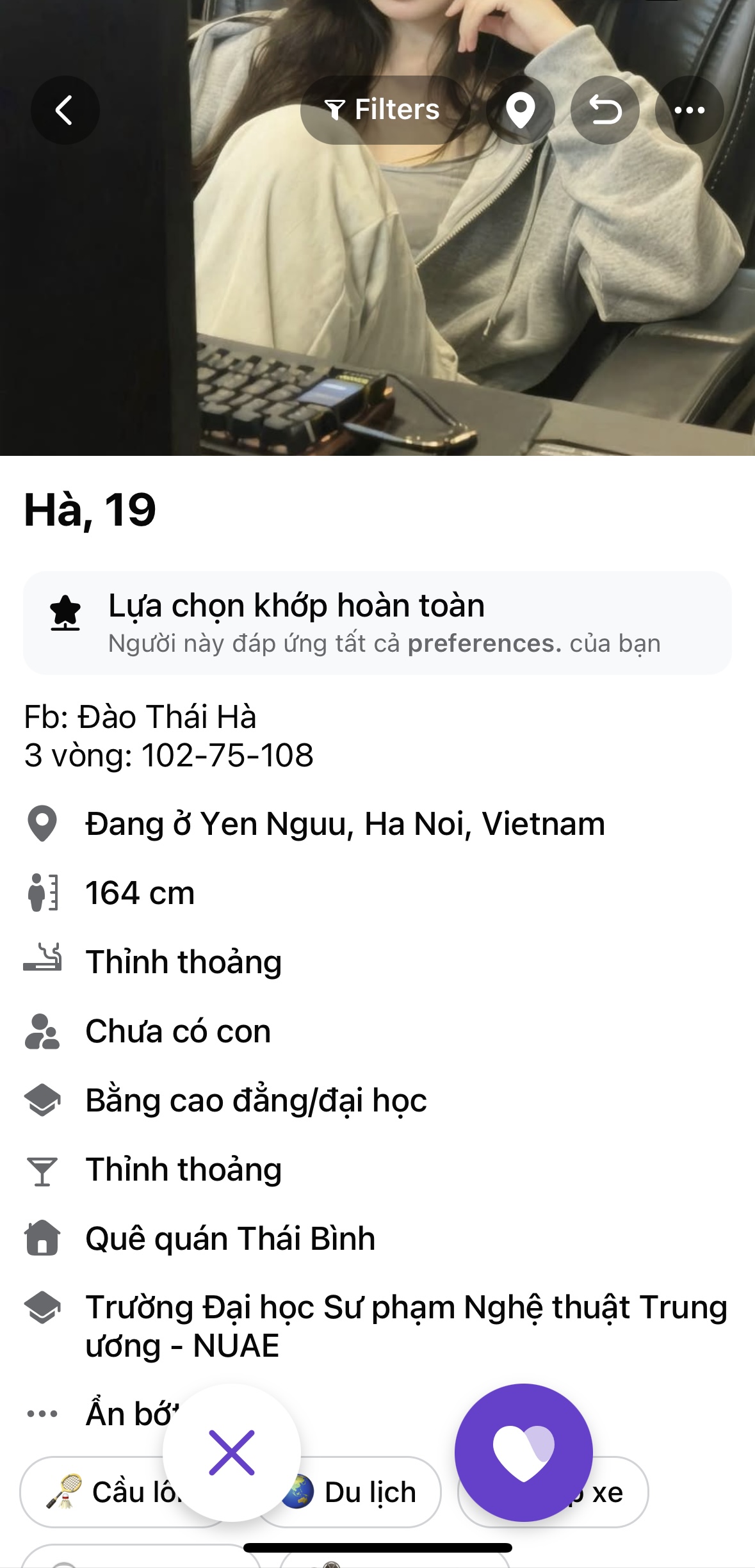The width and height of the screenshot is (755, 1568).
Task: Undo the last swipe with the rewind icon
Action: (x=605, y=110)
